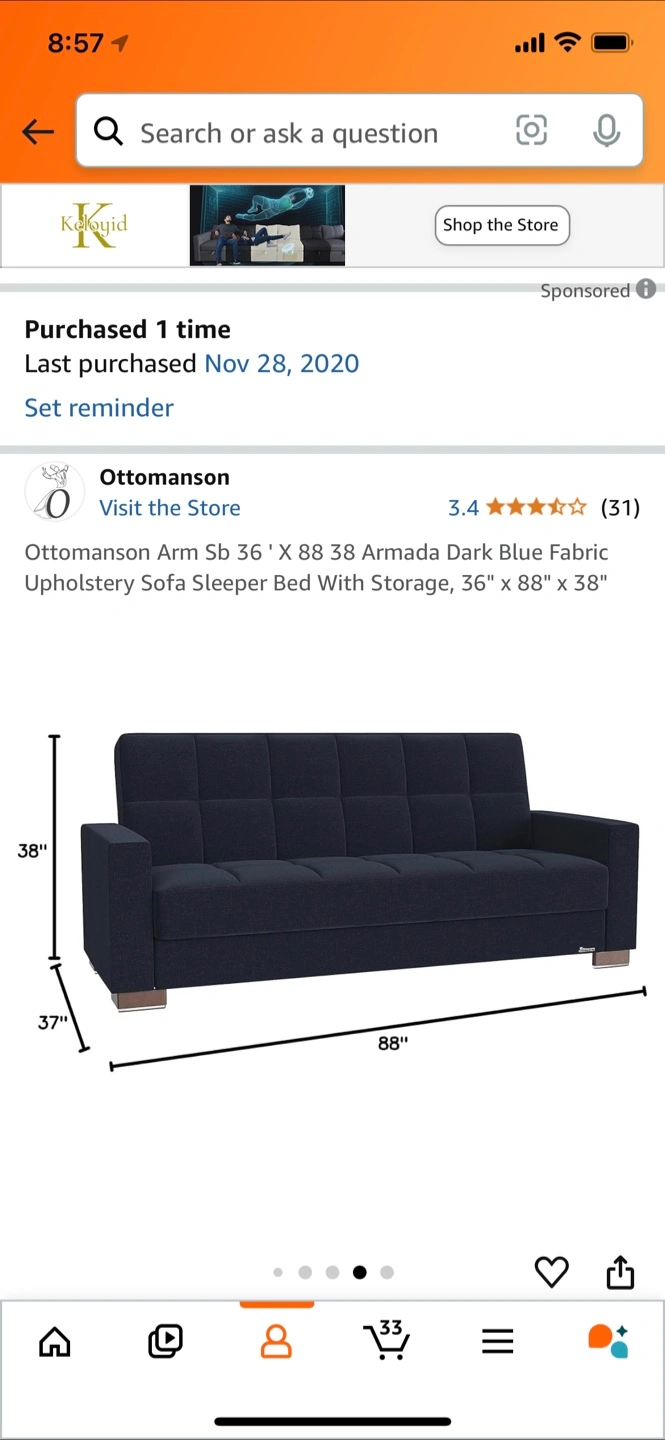Switch to the Home tab
The image size is (665, 1440).
coord(55,1341)
